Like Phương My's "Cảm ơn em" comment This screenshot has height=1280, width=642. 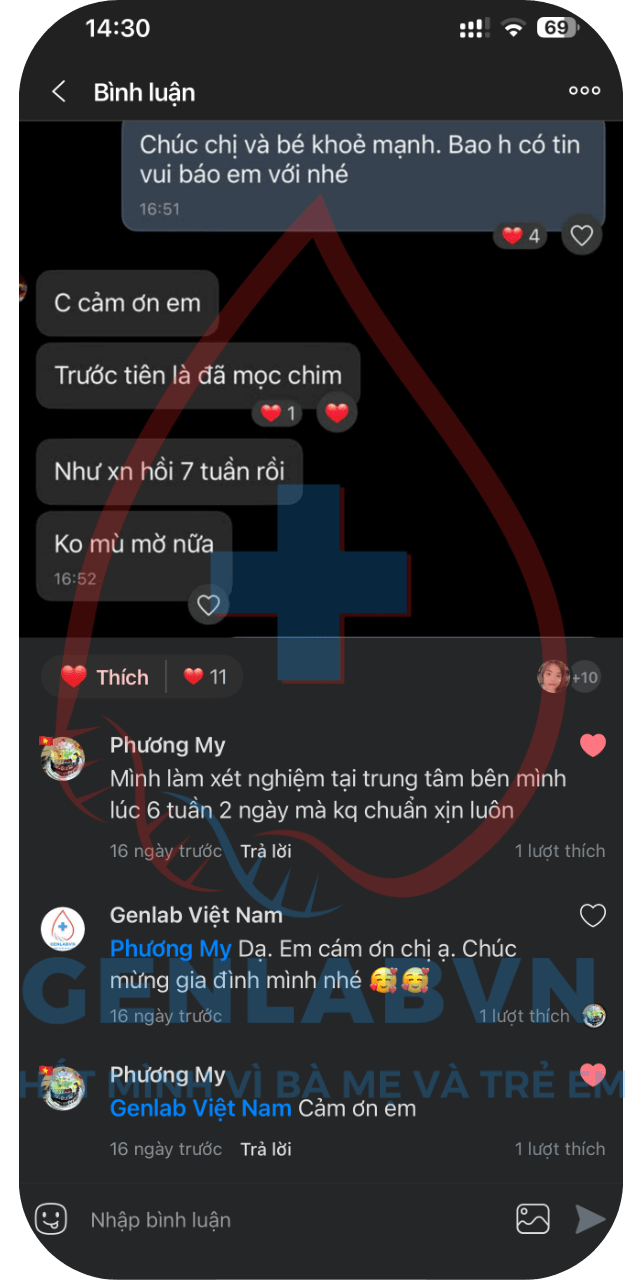click(x=593, y=1075)
